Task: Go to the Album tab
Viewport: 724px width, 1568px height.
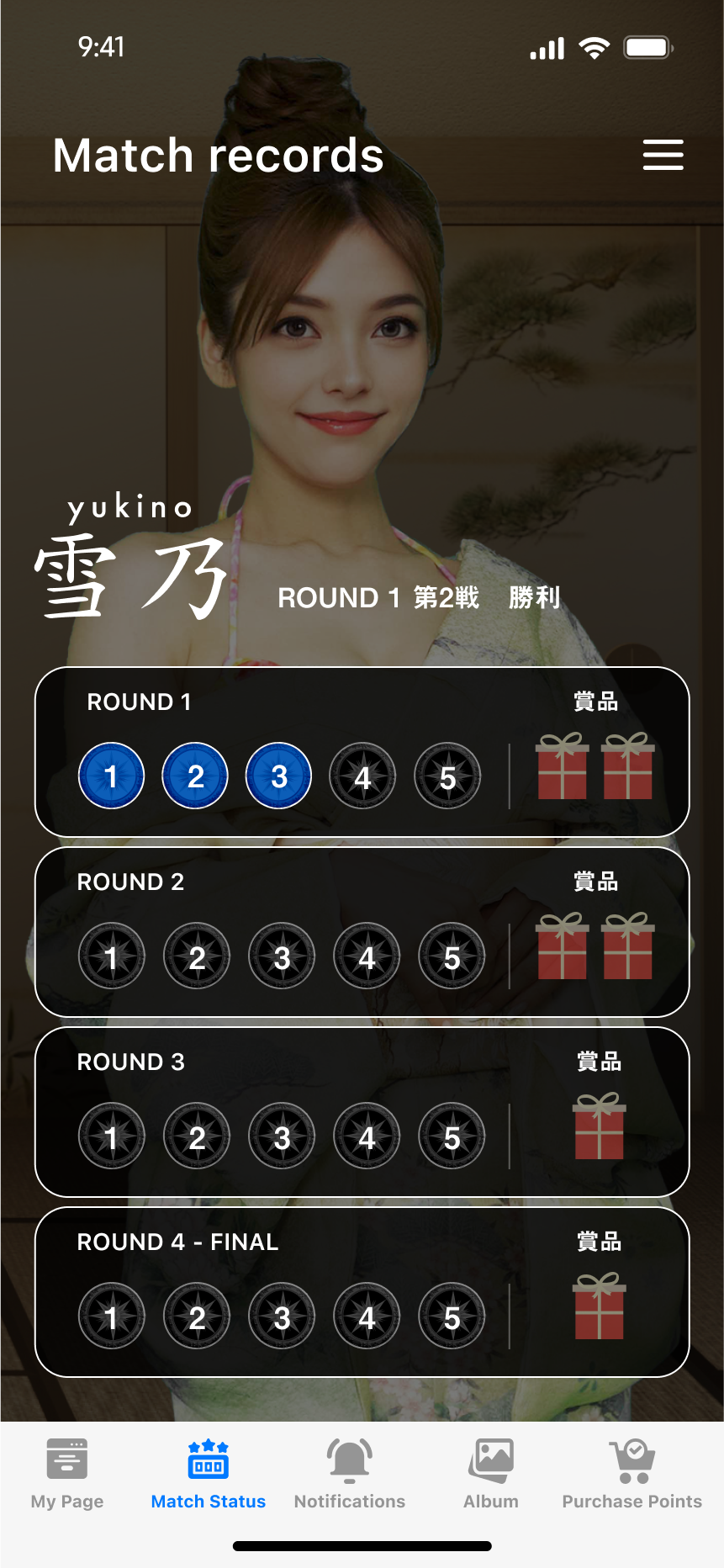Action: [x=491, y=1474]
